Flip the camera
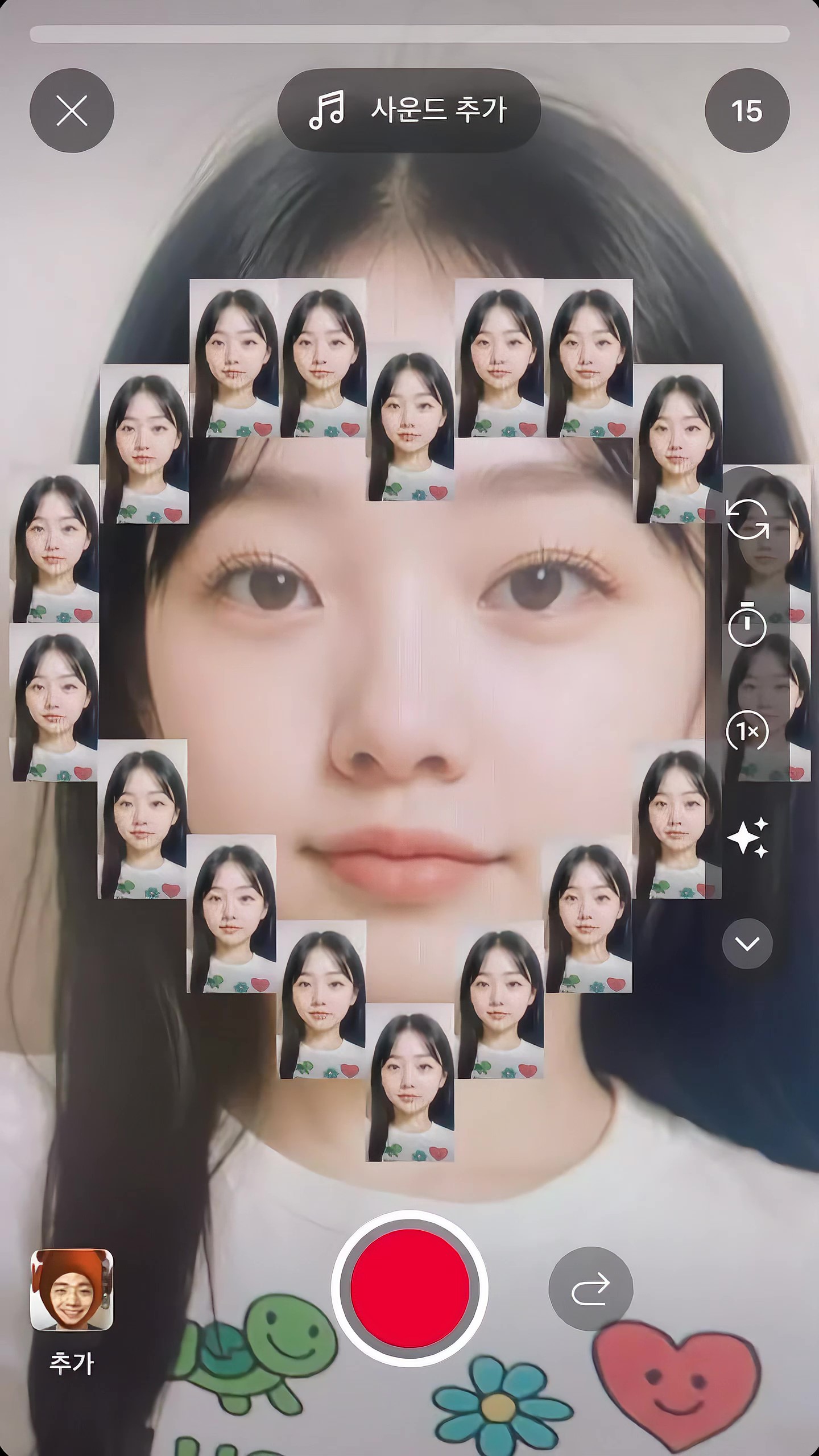Viewport: 819px width, 1456px height. (747, 519)
